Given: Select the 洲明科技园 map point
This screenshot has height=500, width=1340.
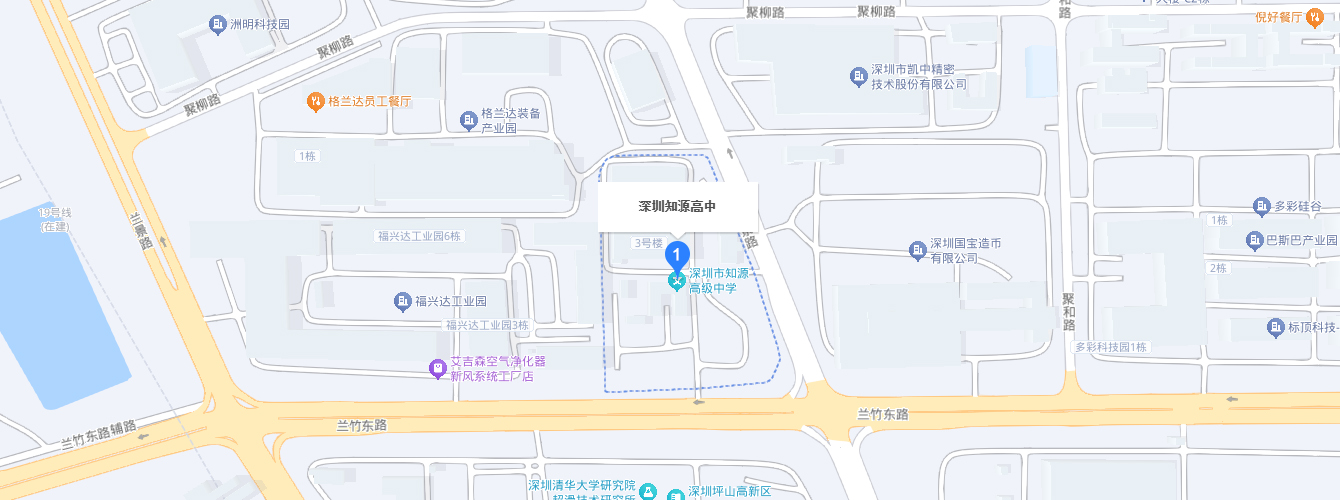Looking at the screenshot, I should (x=217, y=24).
